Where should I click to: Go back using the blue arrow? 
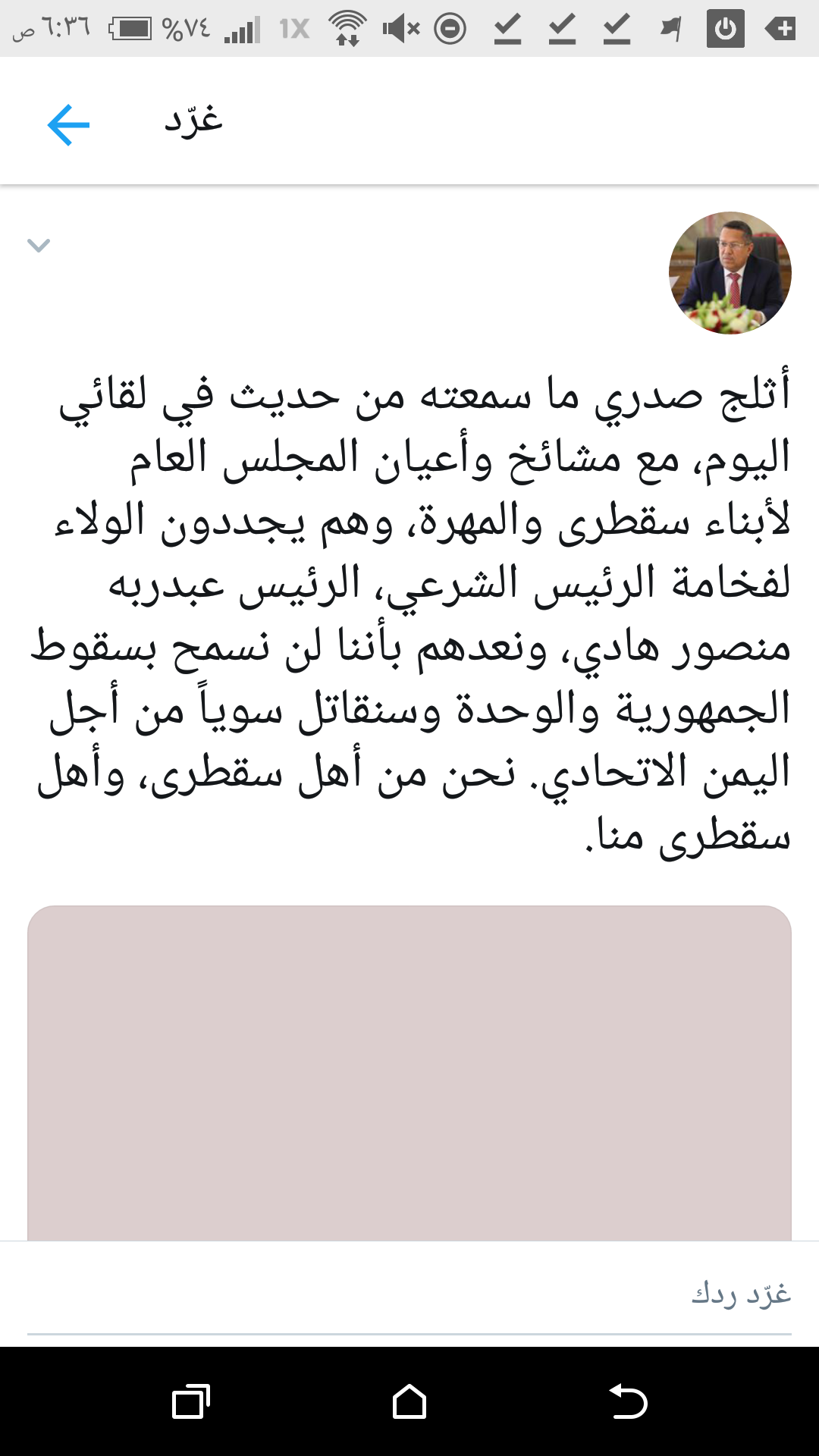[68, 124]
